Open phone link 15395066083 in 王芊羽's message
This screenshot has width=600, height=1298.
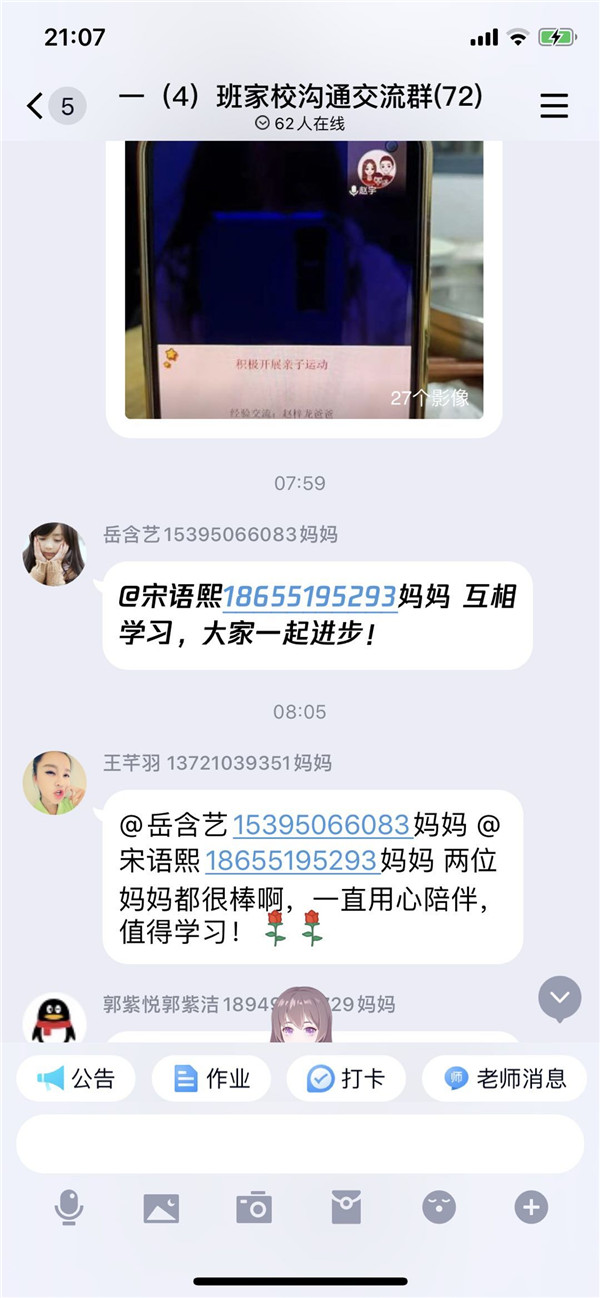point(321,825)
